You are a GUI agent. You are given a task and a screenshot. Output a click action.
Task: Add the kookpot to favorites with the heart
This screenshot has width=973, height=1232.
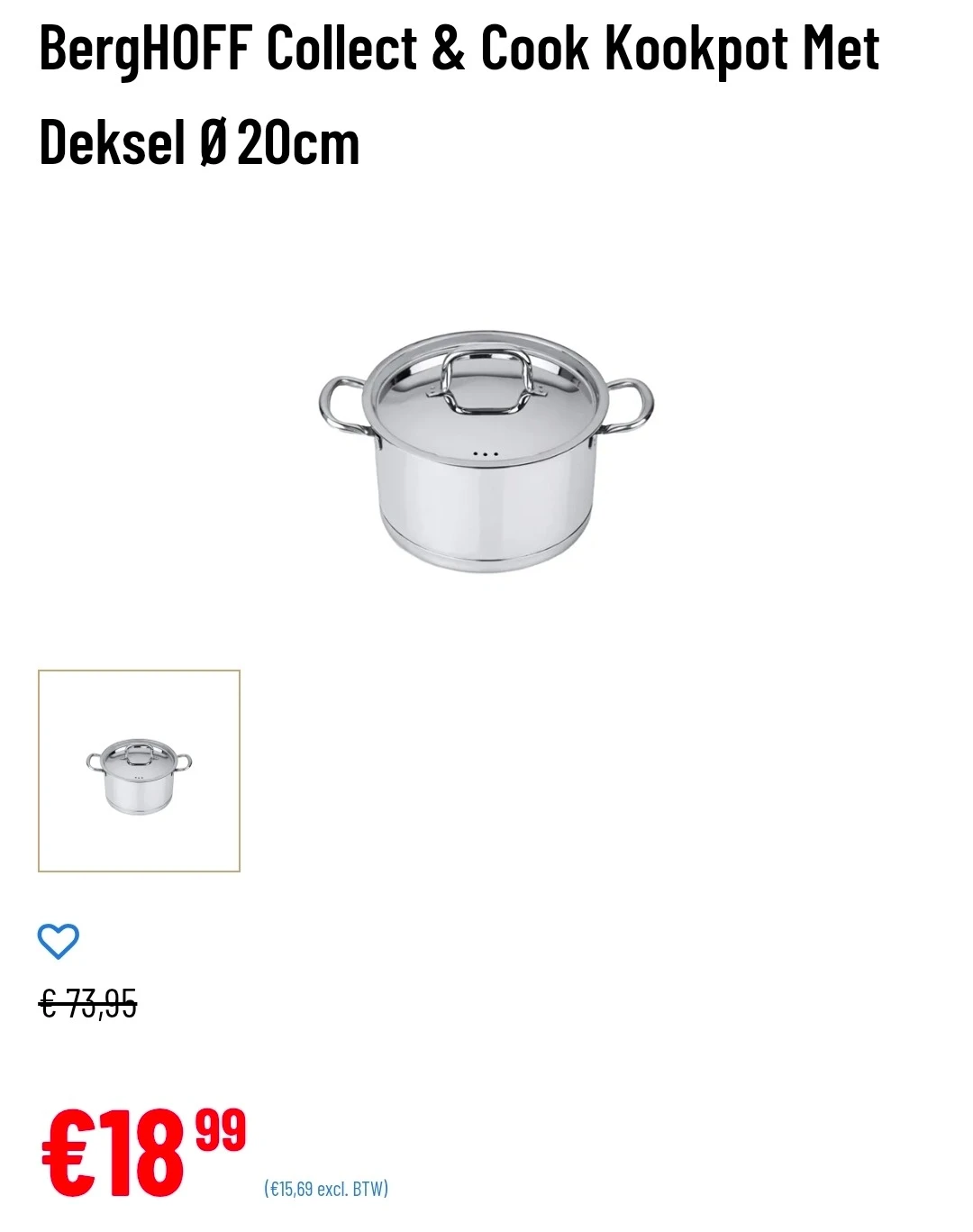coord(59,942)
